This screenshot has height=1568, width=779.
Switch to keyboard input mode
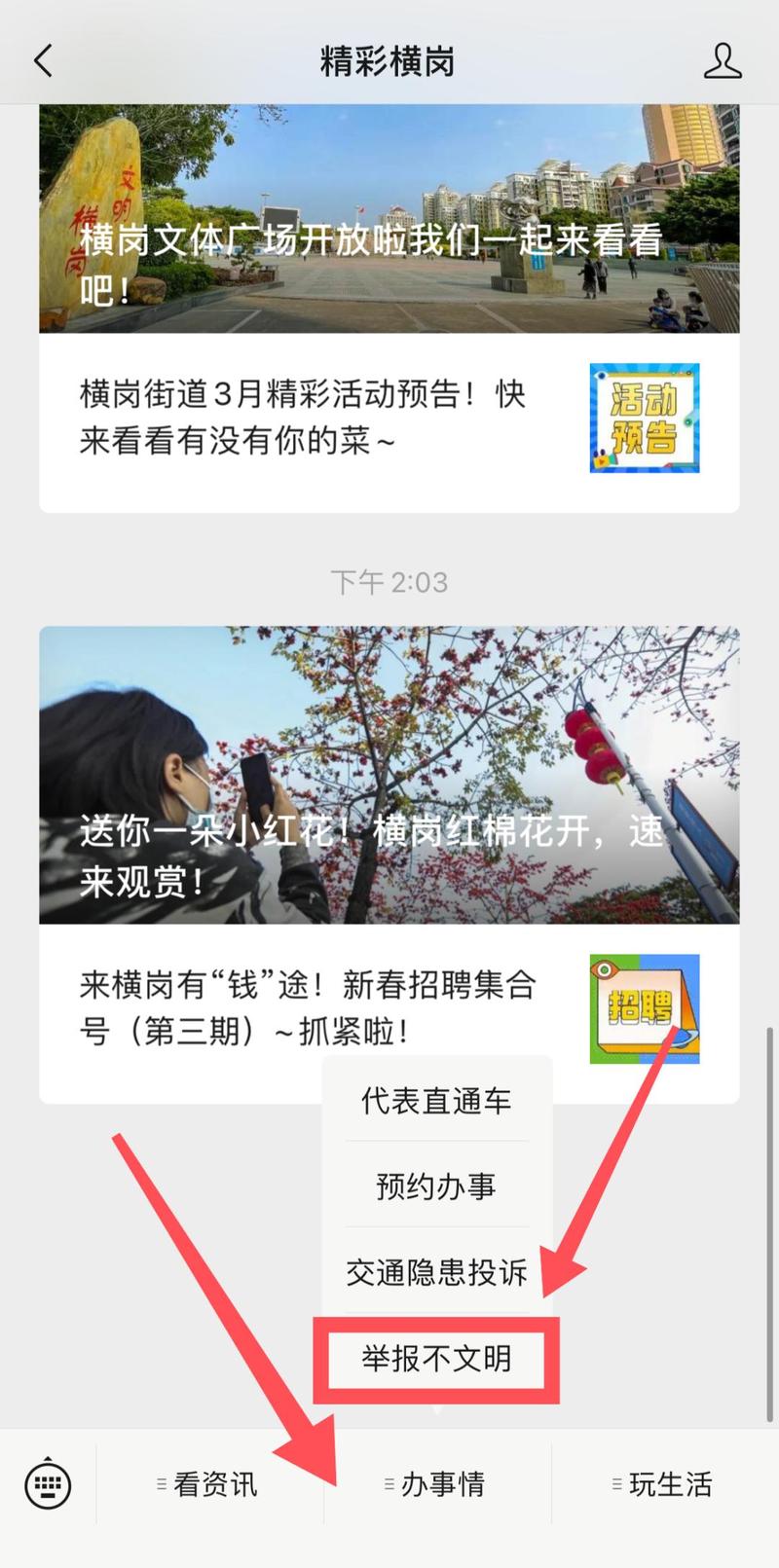(x=47, y=1484)
